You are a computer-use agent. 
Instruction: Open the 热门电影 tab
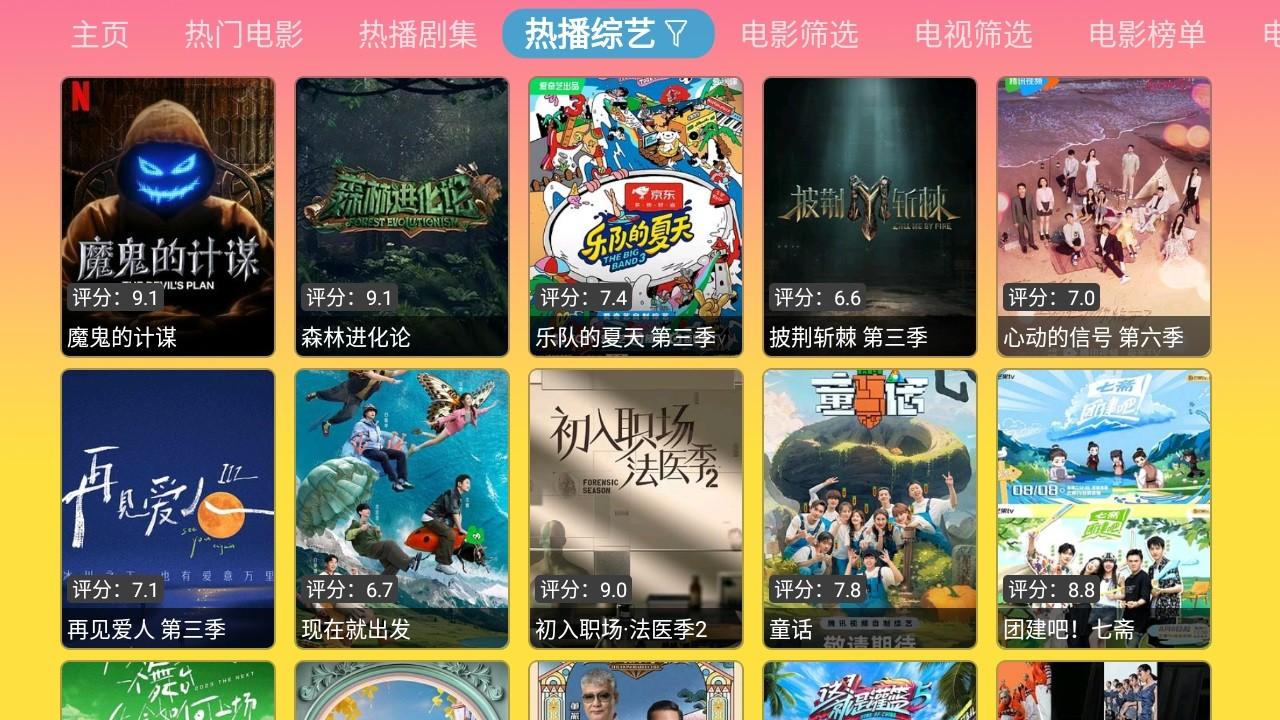(x=244, y=35)
